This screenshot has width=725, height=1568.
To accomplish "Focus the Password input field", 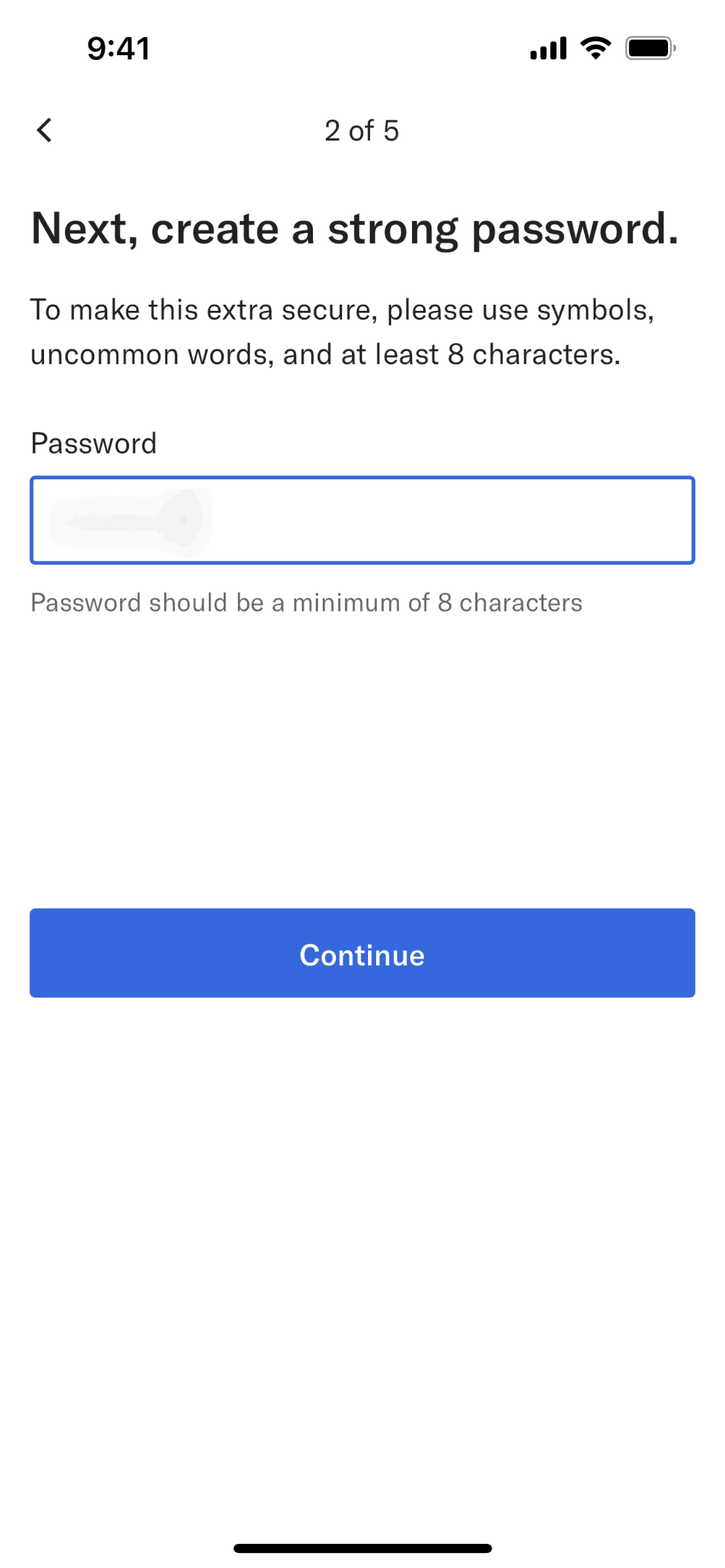I will (362, 520).
